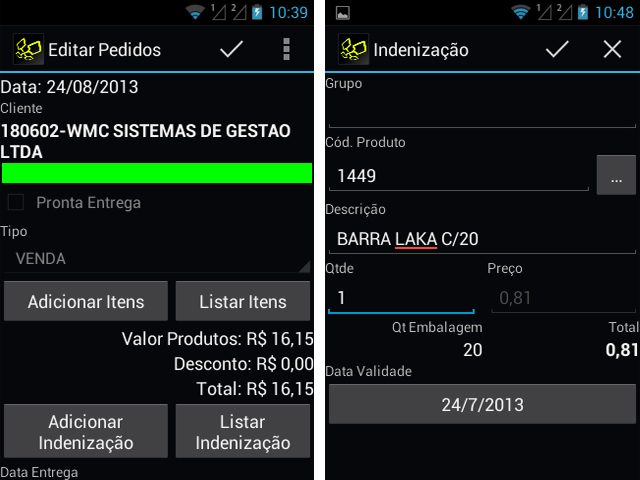The height and width of the screenshot is (480, 640).
Task: Confirm the order with the checkmark in Editar Pedidos
Action: pos(232,49)
